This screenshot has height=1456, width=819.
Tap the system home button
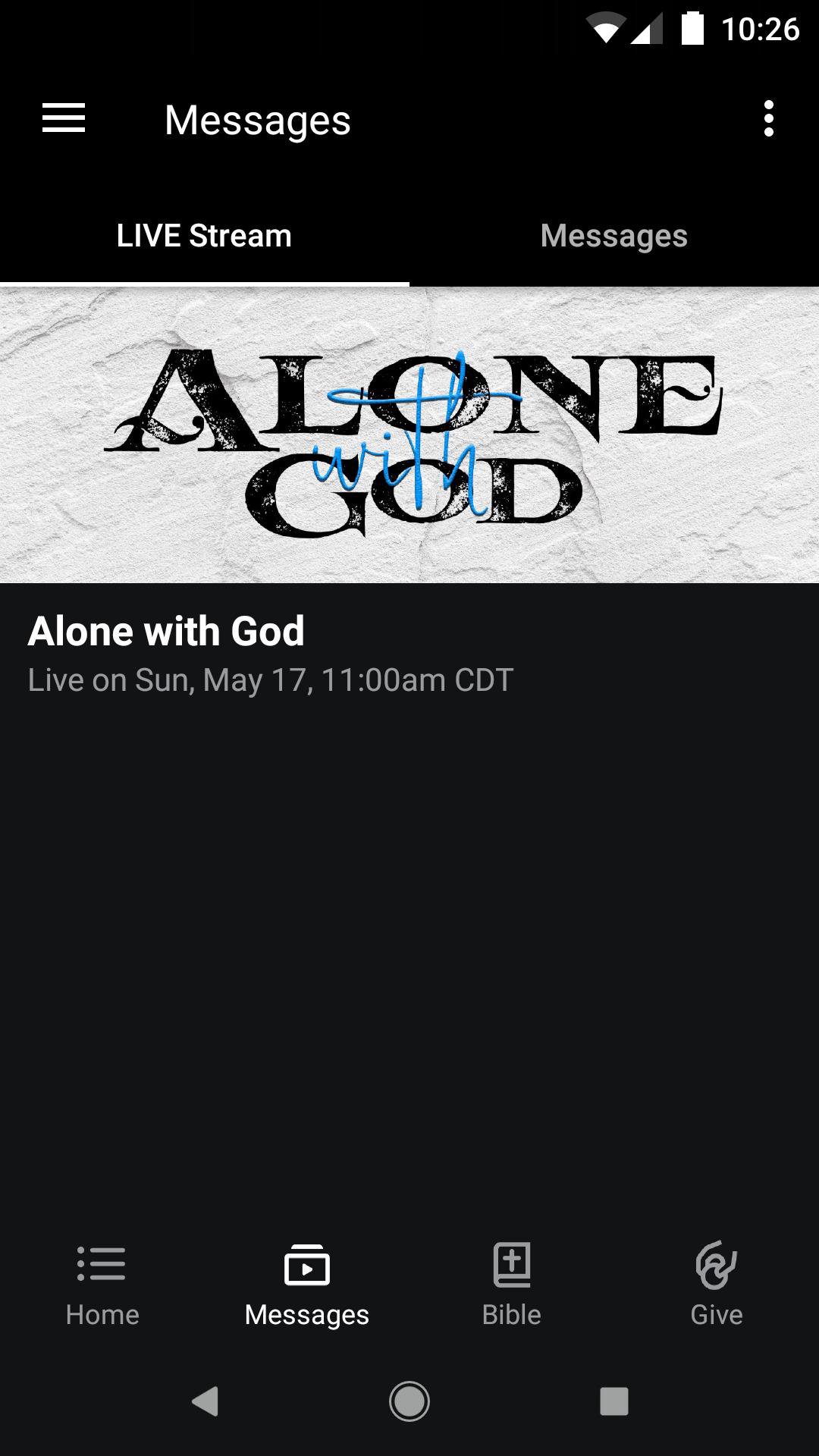(x=409, y=1401)
